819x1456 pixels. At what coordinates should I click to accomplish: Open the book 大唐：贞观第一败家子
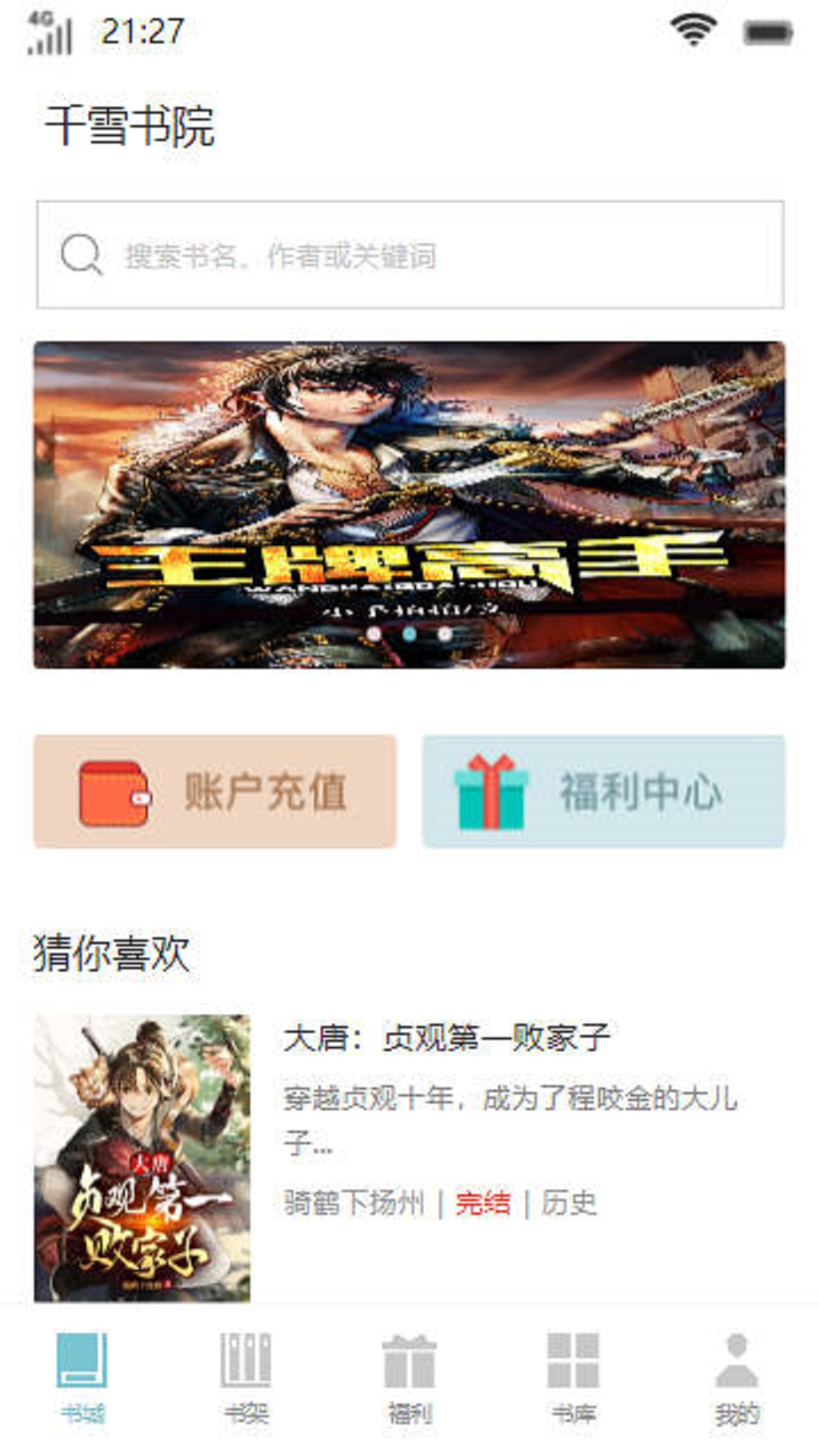click(446, 1037)
